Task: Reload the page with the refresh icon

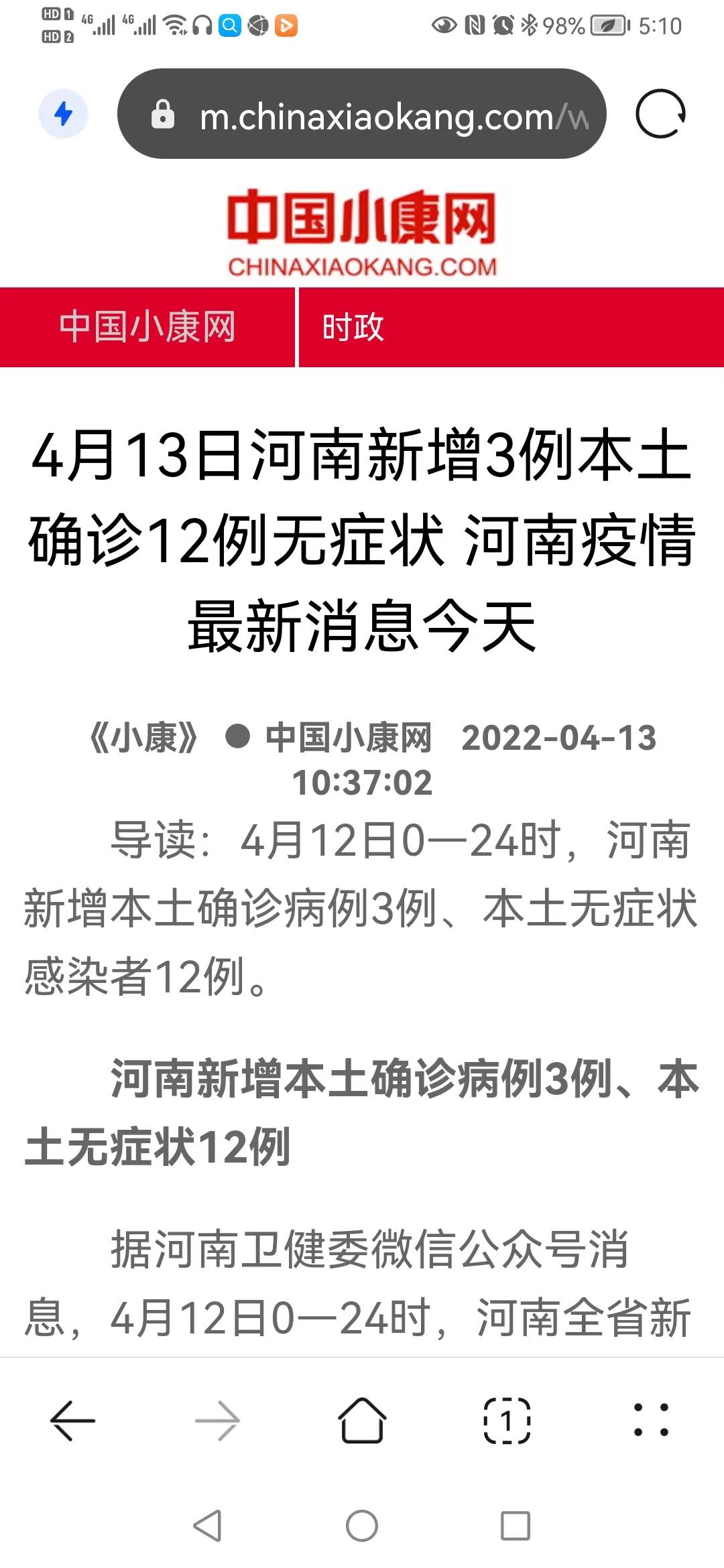Action: point(660,113)
